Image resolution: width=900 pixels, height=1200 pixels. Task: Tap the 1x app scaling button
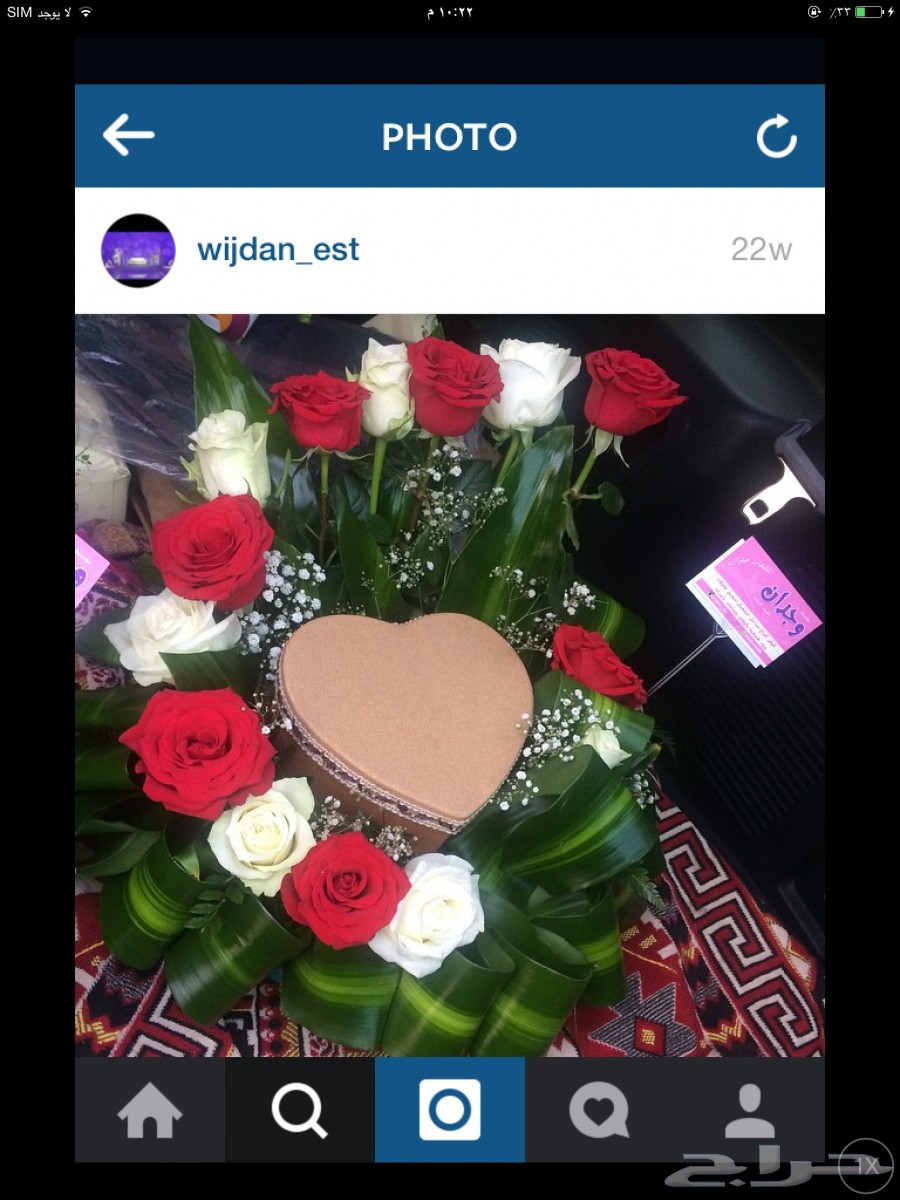click(x=867, y=1165)
